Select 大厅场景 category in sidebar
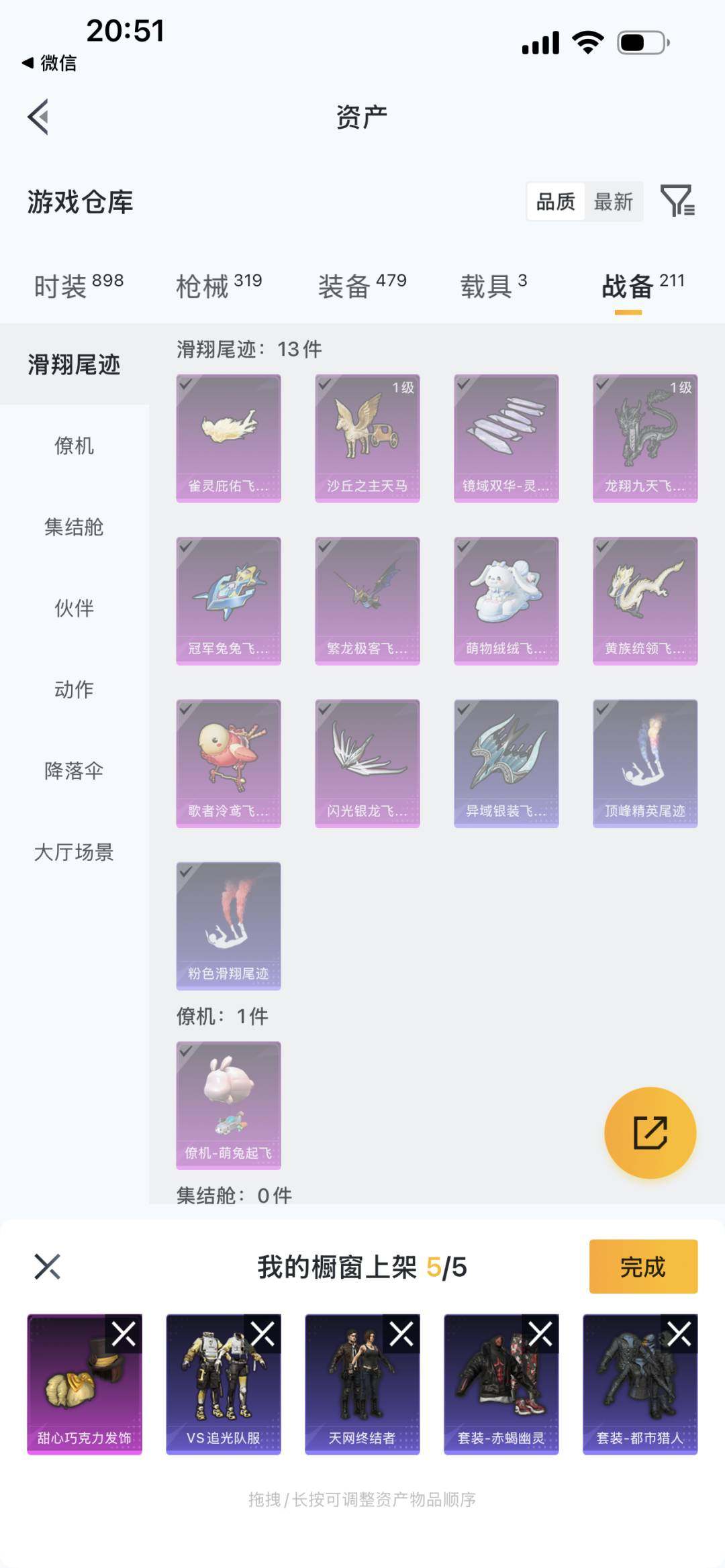Image resolution: width=725 pixels, height=1568 pixels. coord(72,853)
